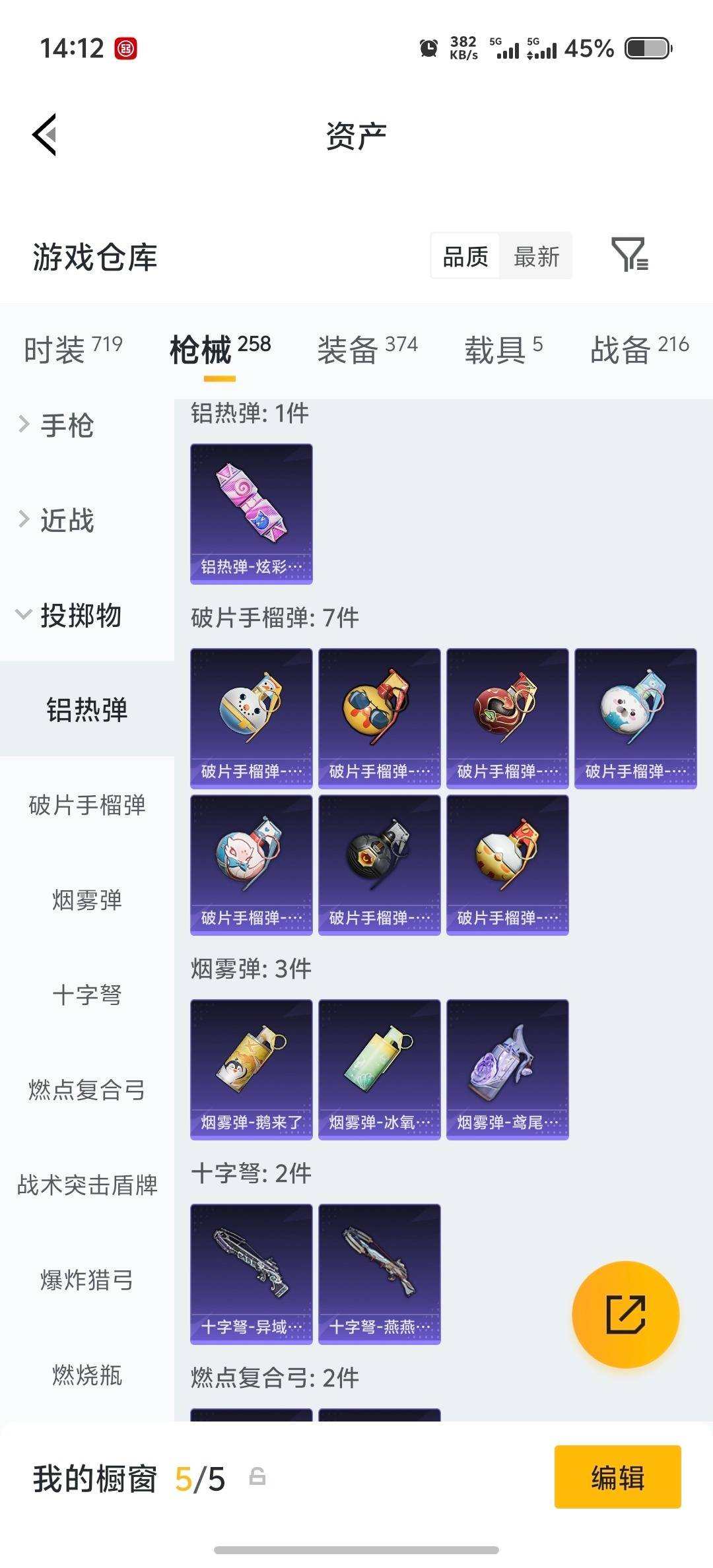Screen dimensions: 713x1568
Task: Switch sorting back to 品质
Action: point(464,256)
